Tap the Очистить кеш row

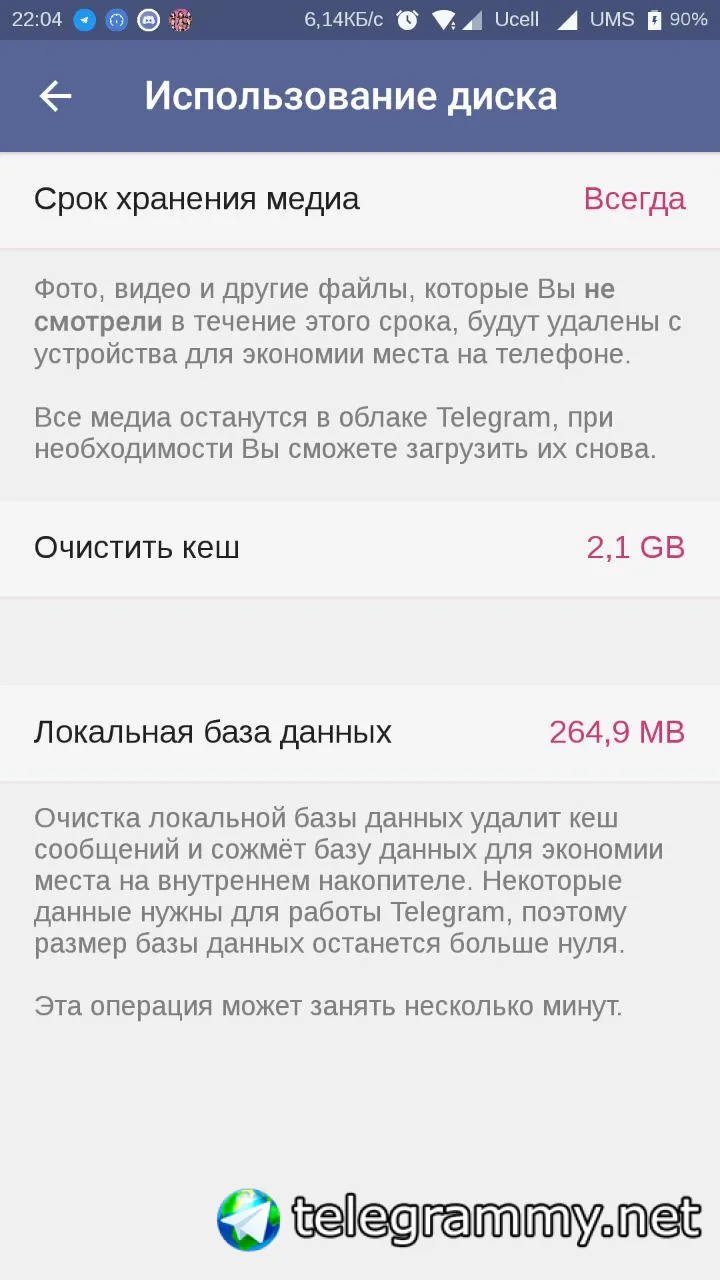(x=359, y=548)
